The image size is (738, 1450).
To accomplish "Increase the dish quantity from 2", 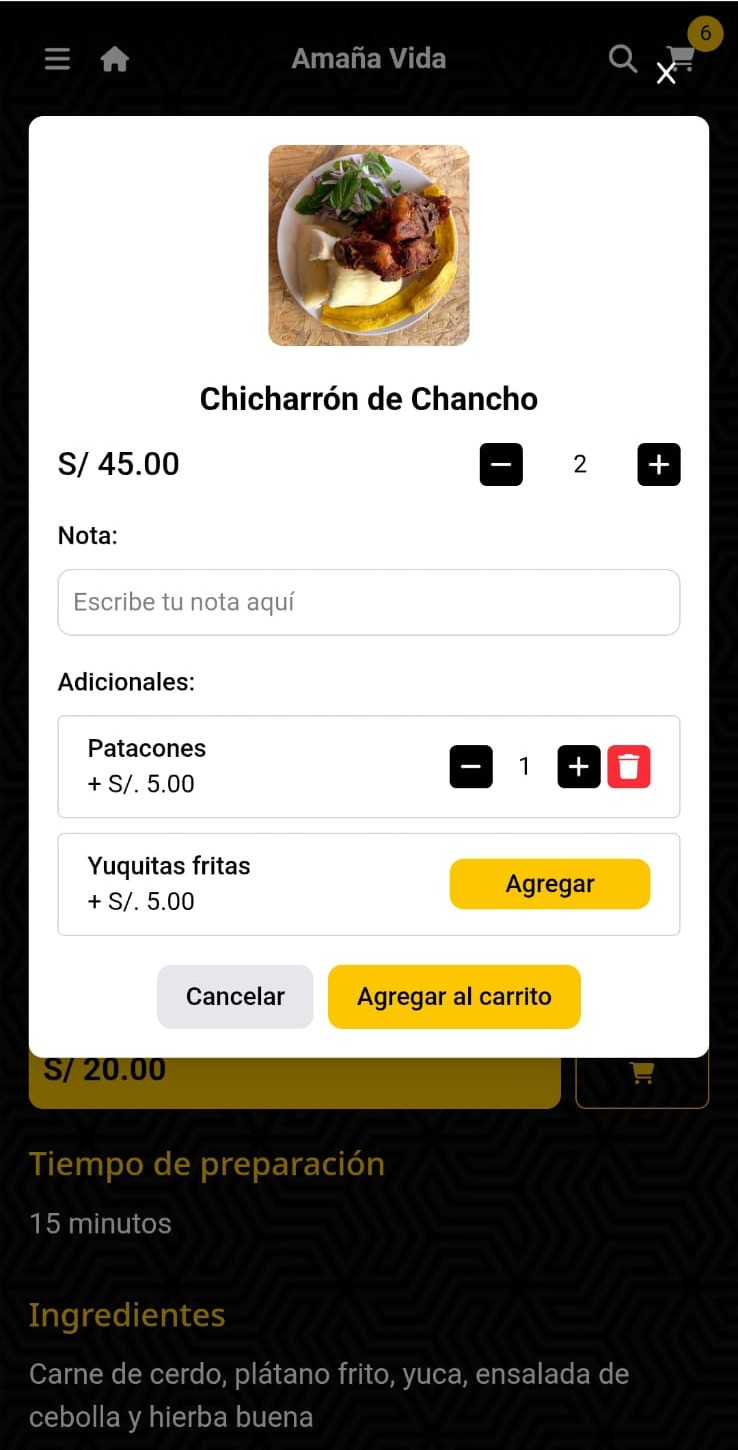I will (658, 464).
